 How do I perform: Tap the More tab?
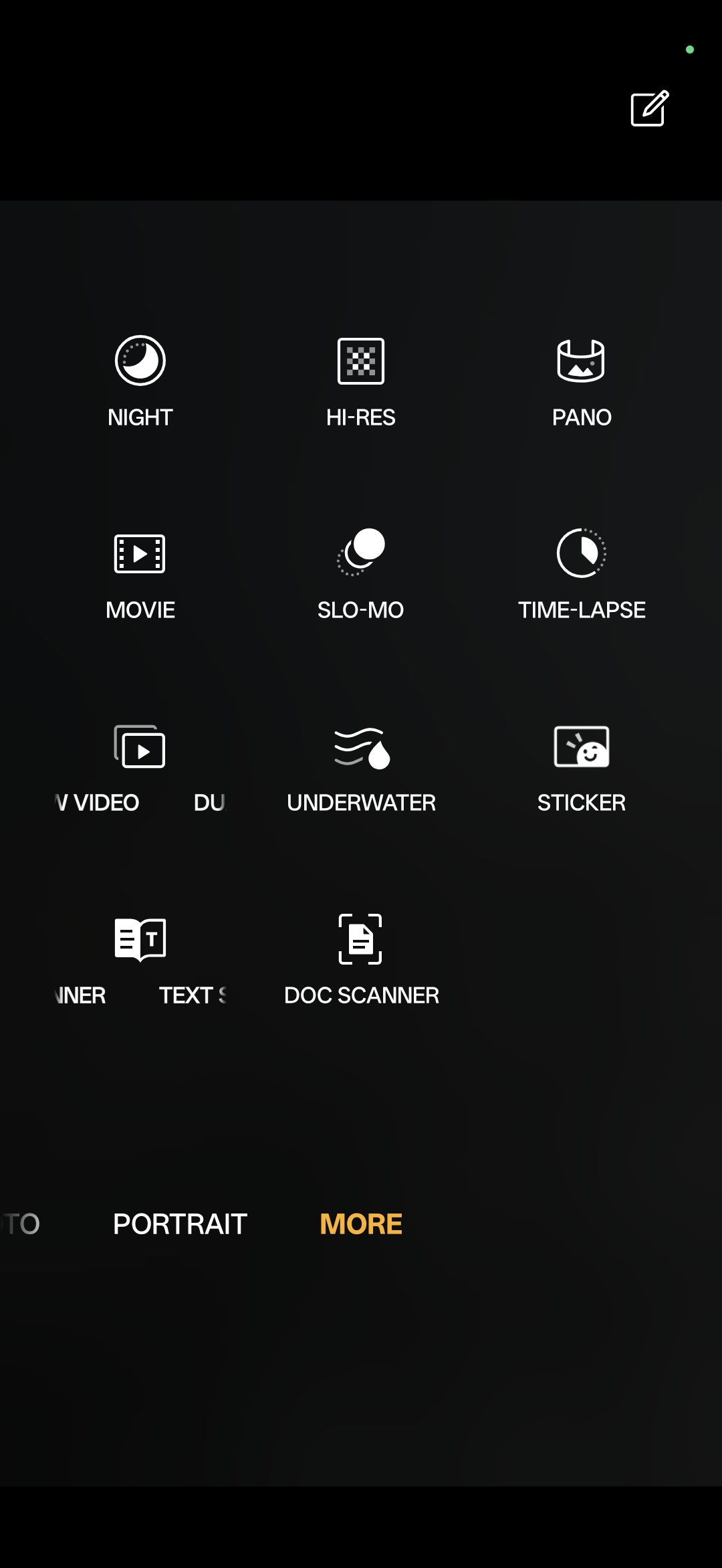point(361,1224)
